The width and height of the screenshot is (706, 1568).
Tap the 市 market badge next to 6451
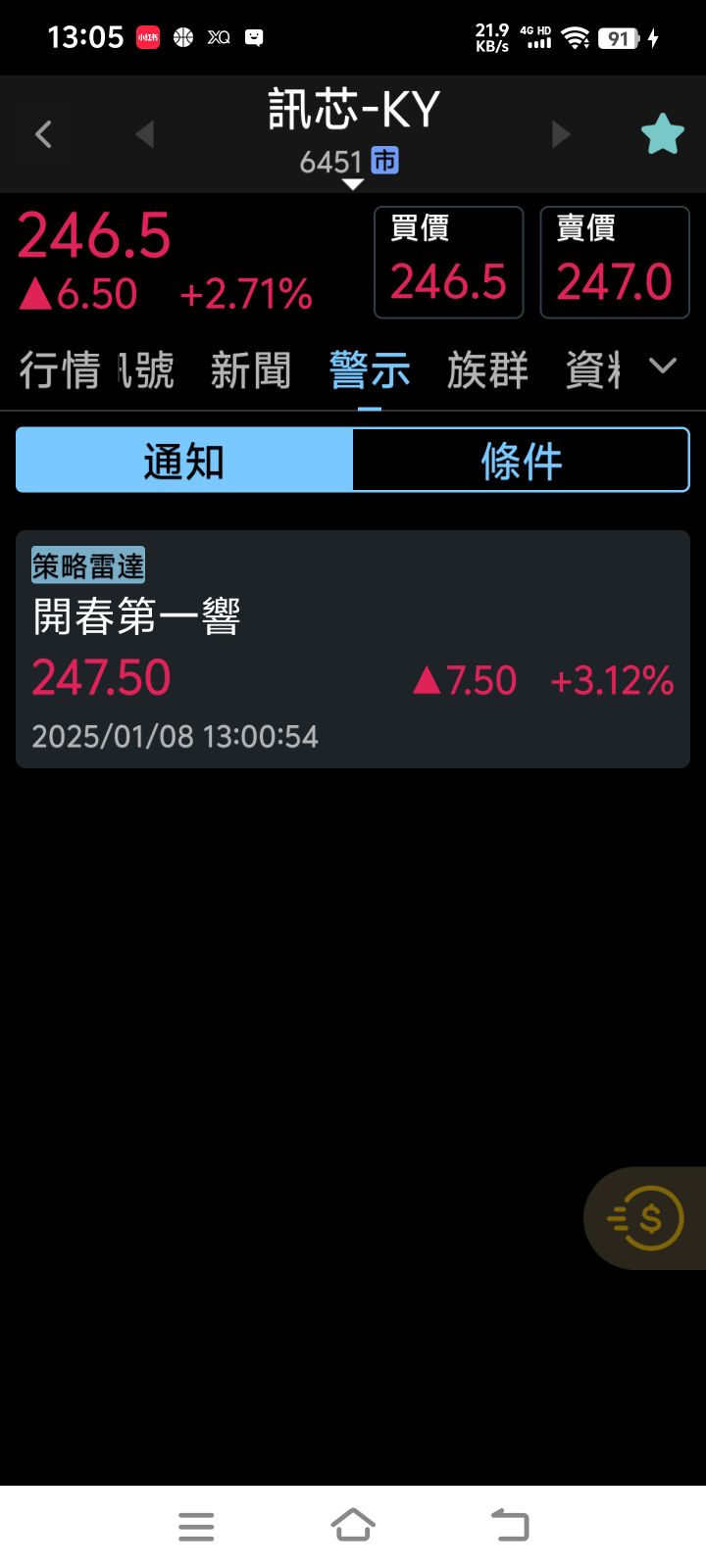pos(384,160)
